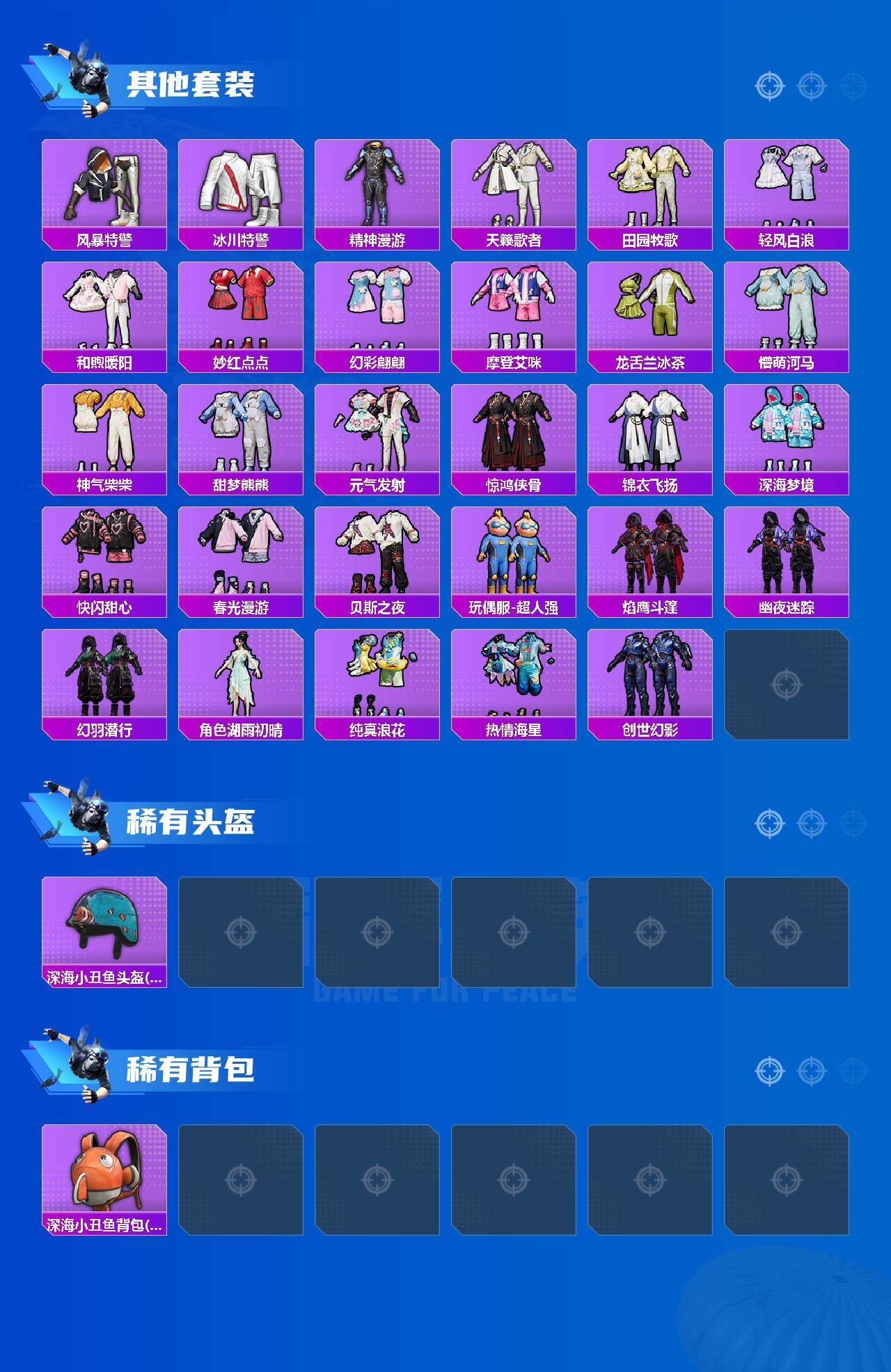
Task: View the 天籁歌者 costume set
Action: click(514, 188)
